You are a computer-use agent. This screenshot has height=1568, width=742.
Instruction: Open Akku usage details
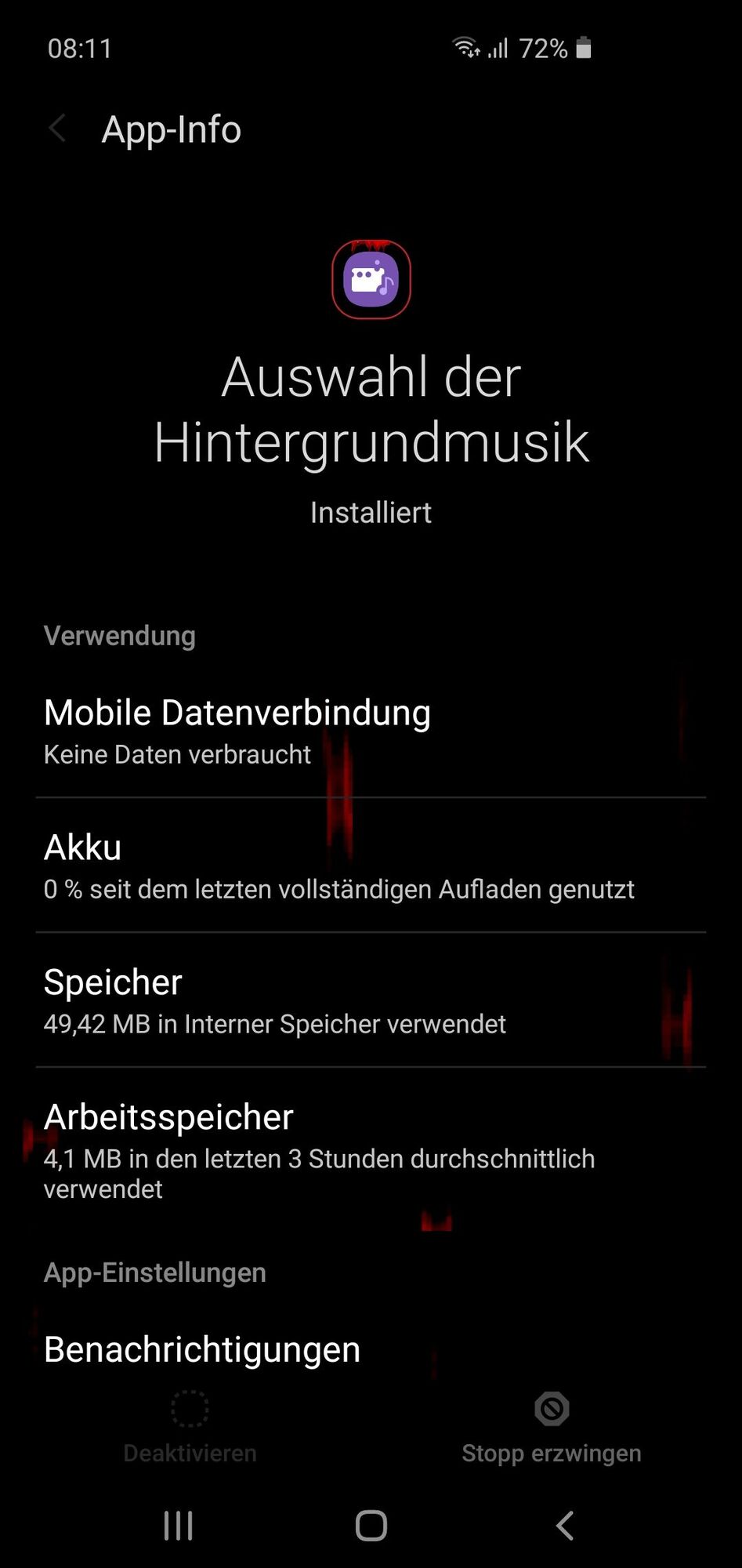tap(370, 866)
